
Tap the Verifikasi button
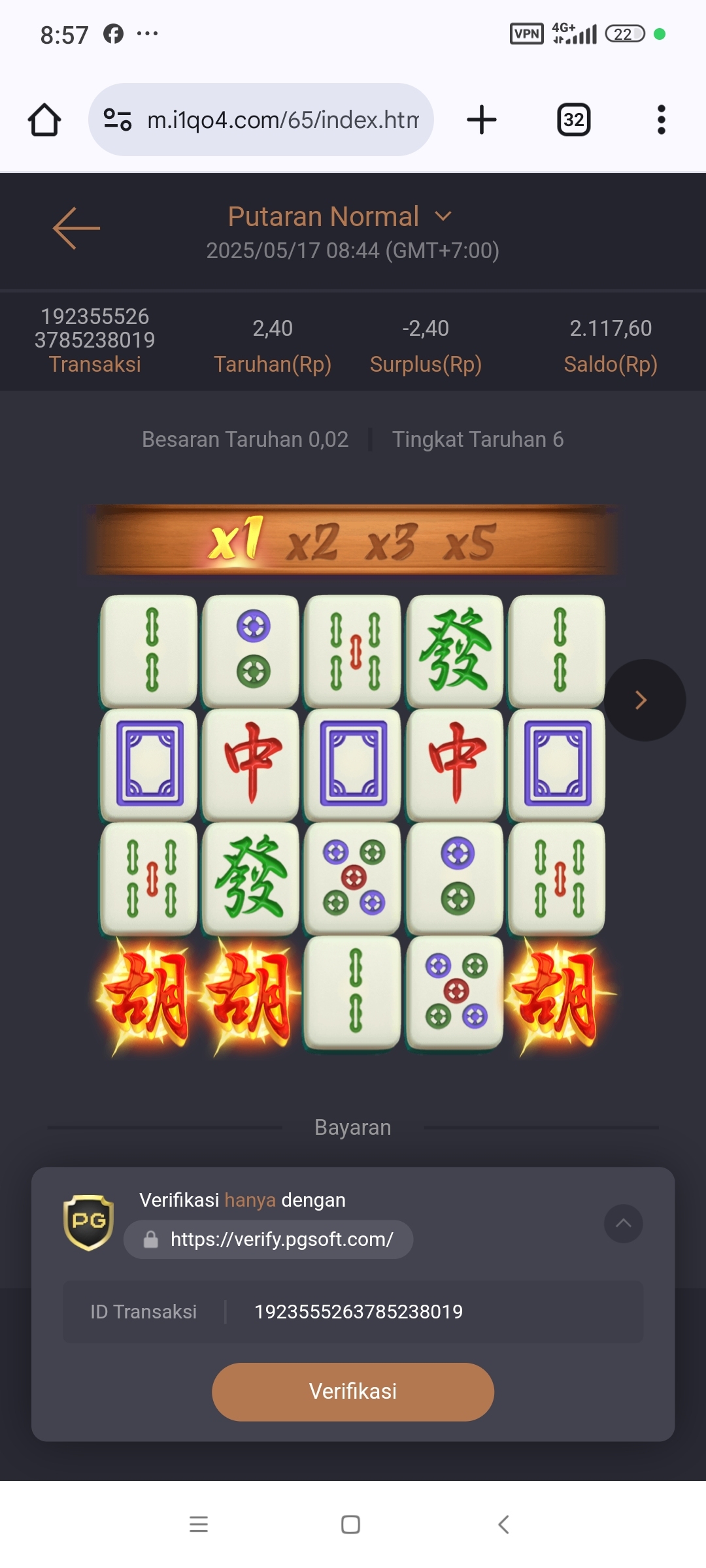pyautogui.click(x=353, y=1391)
